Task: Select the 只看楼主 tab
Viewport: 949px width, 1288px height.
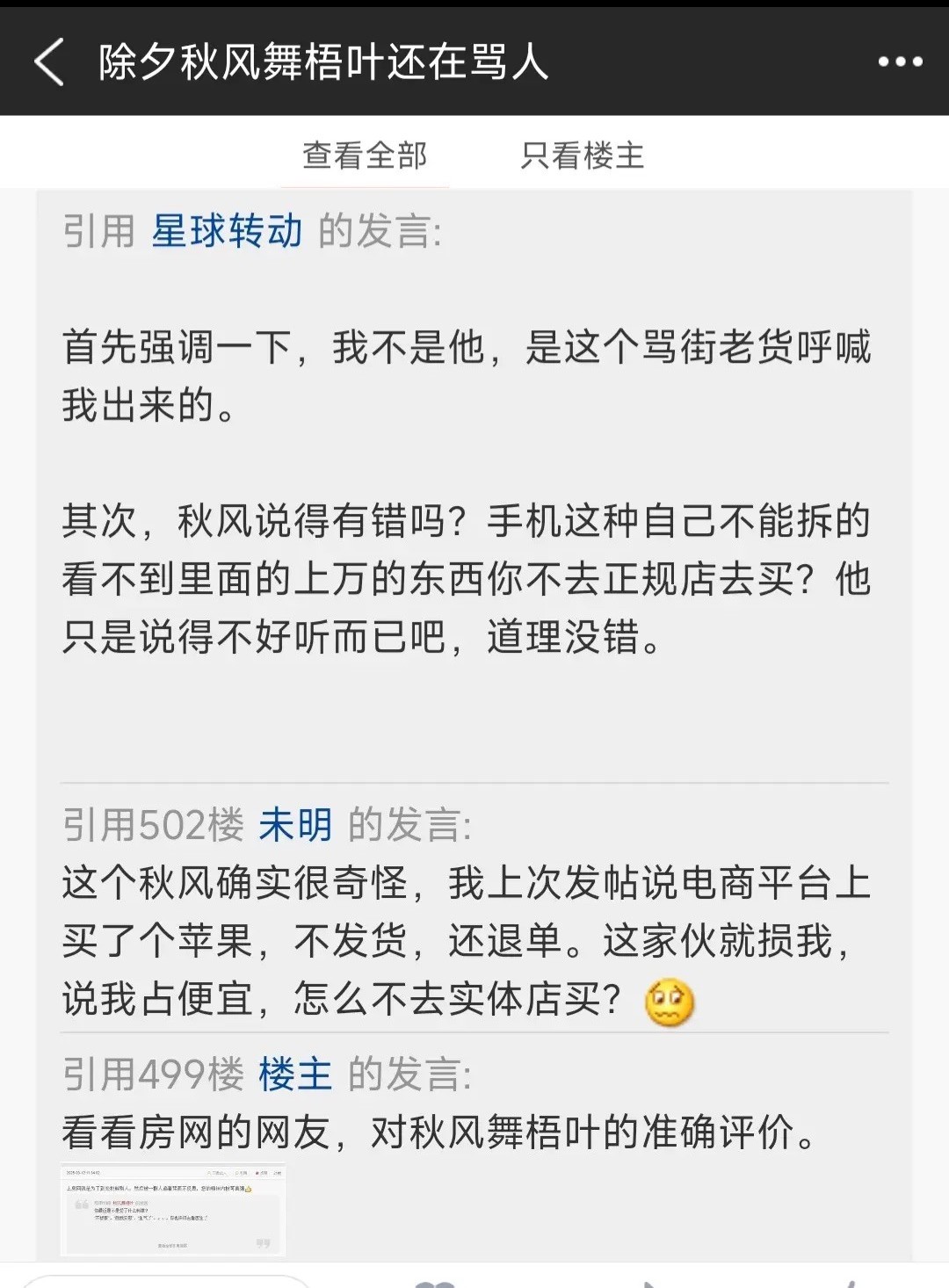Action: 583,156
